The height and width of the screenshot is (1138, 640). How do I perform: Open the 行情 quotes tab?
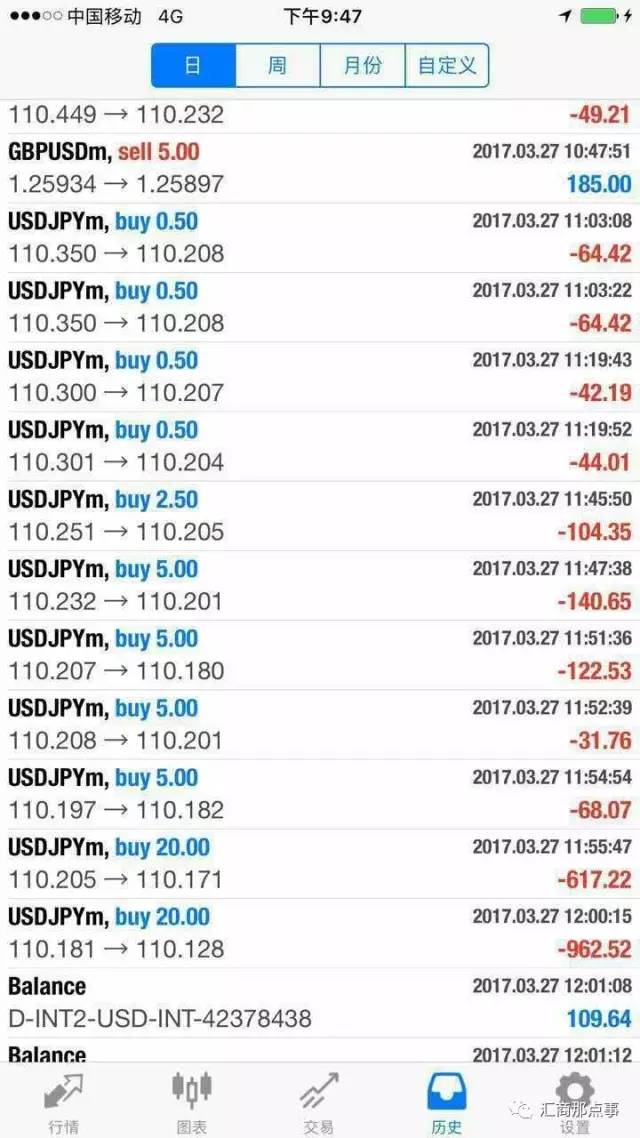64,1102
